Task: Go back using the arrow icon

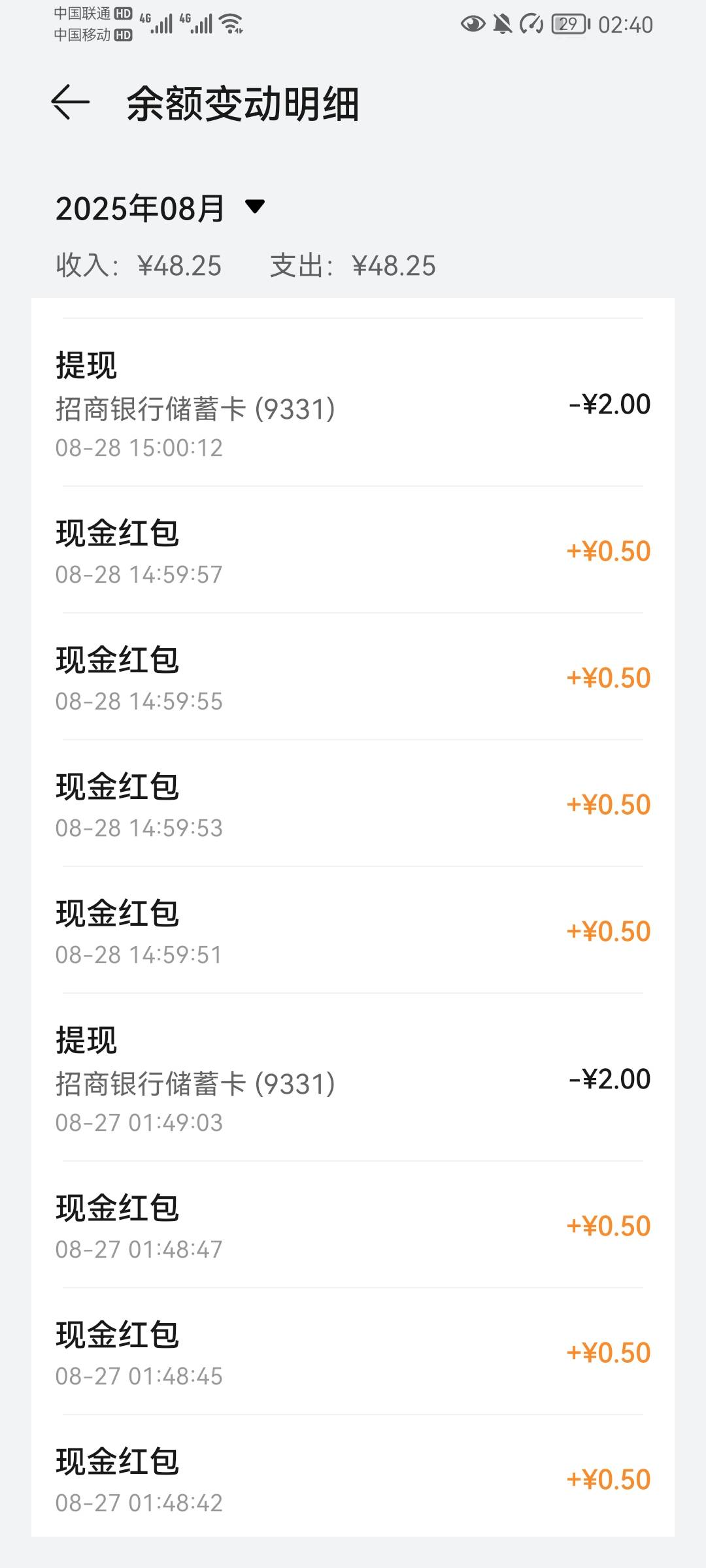Action: pos(70,103)
